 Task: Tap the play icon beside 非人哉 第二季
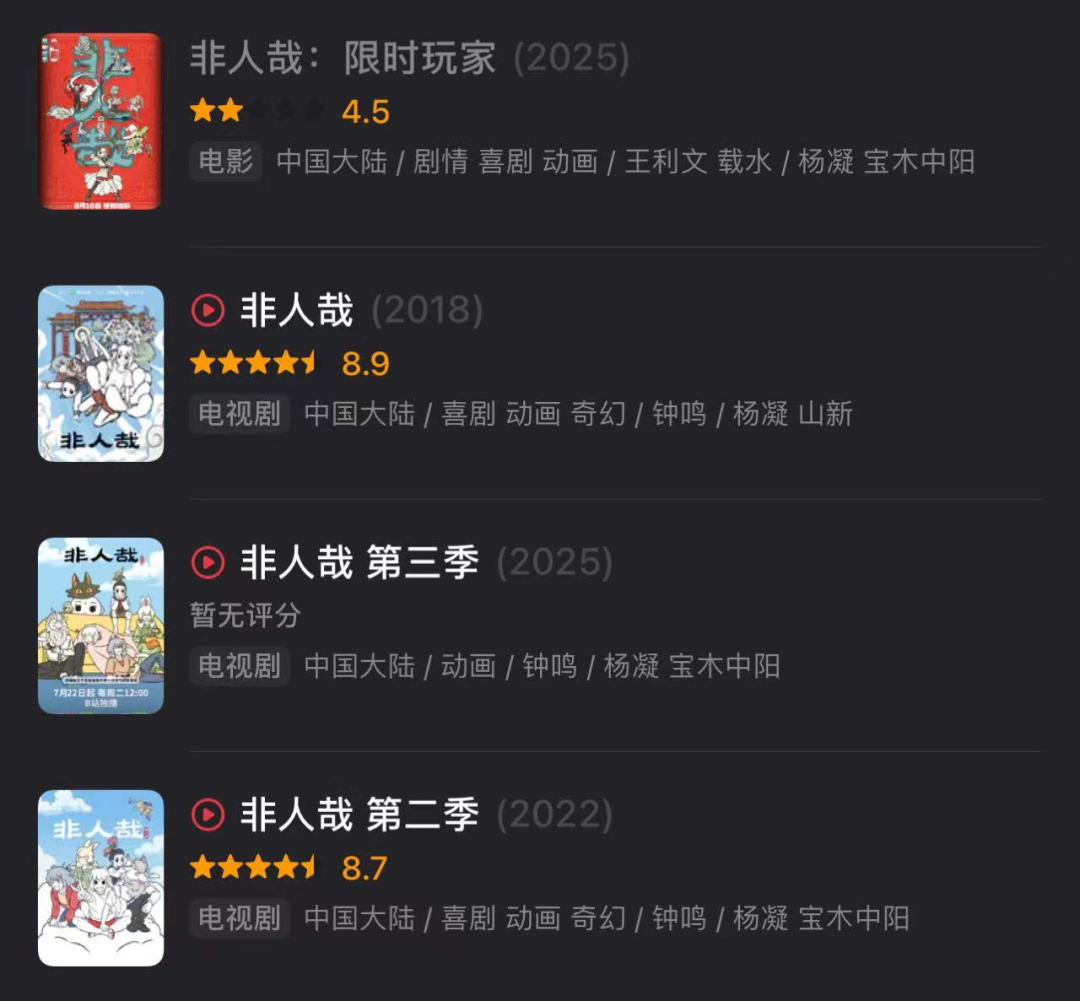pyautogui.click(x=207, y=815)
